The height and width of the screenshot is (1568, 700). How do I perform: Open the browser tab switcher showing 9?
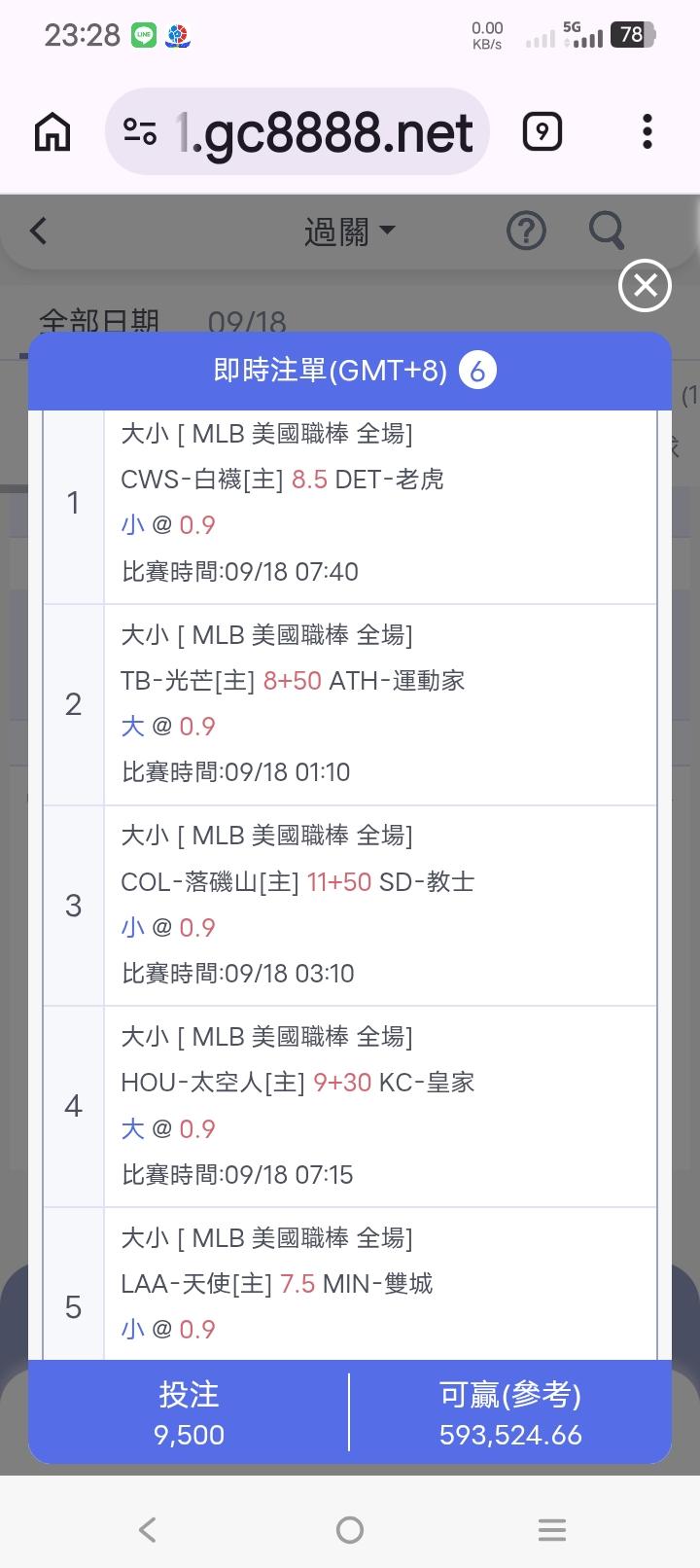(542, 131)
